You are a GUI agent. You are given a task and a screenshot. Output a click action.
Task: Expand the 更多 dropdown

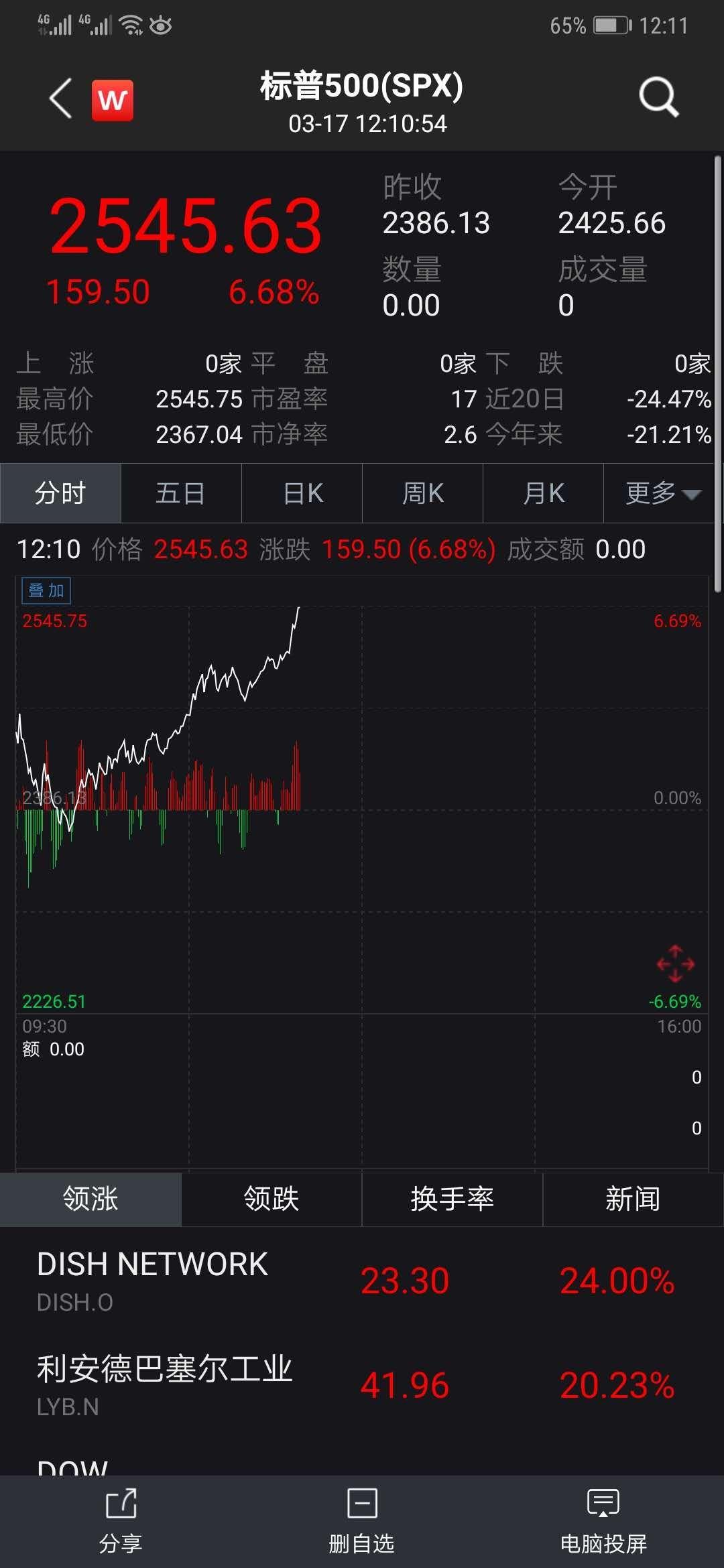(662, 493)
